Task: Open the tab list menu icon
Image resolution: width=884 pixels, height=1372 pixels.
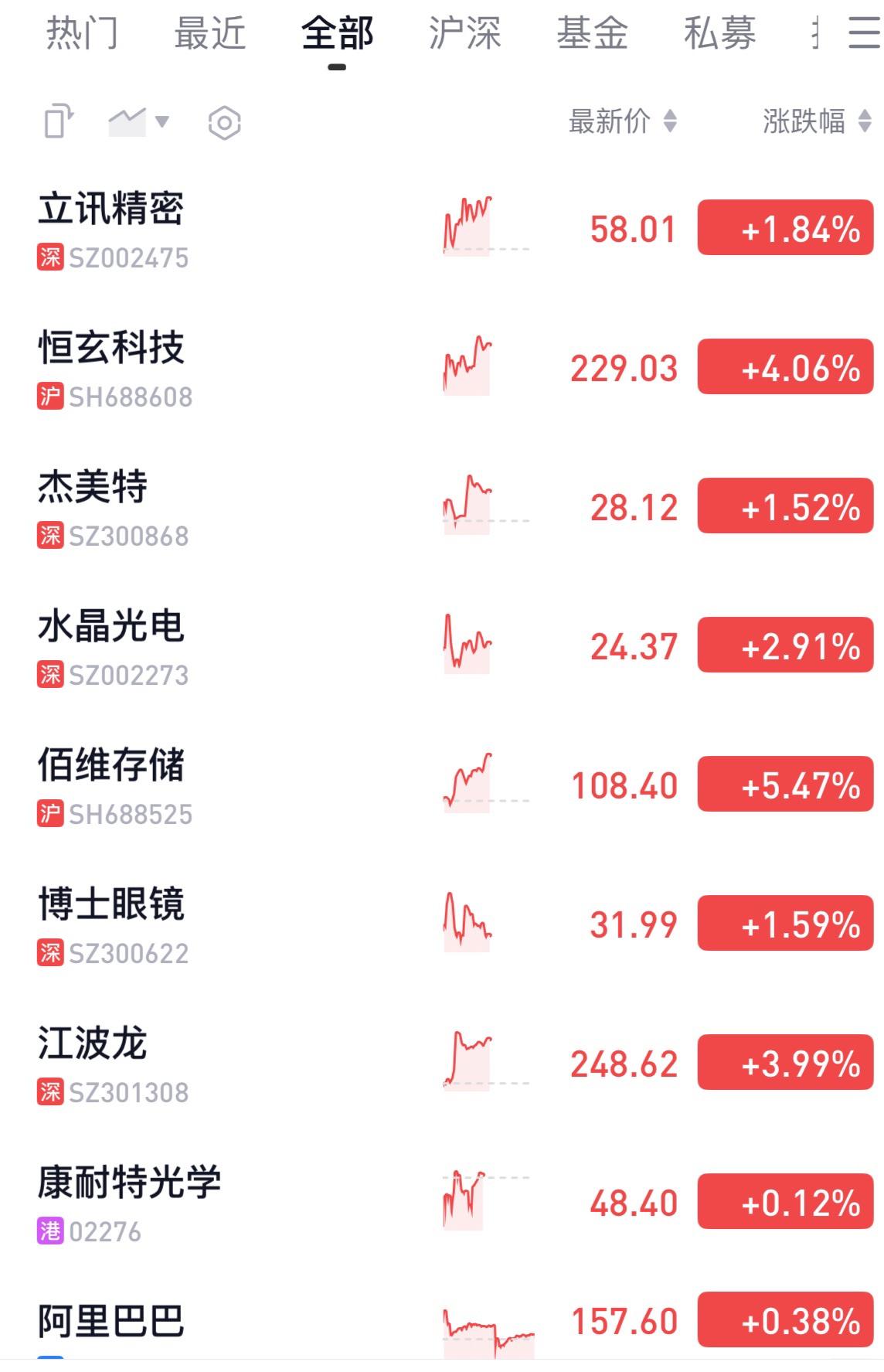Action: click(863, 33)
